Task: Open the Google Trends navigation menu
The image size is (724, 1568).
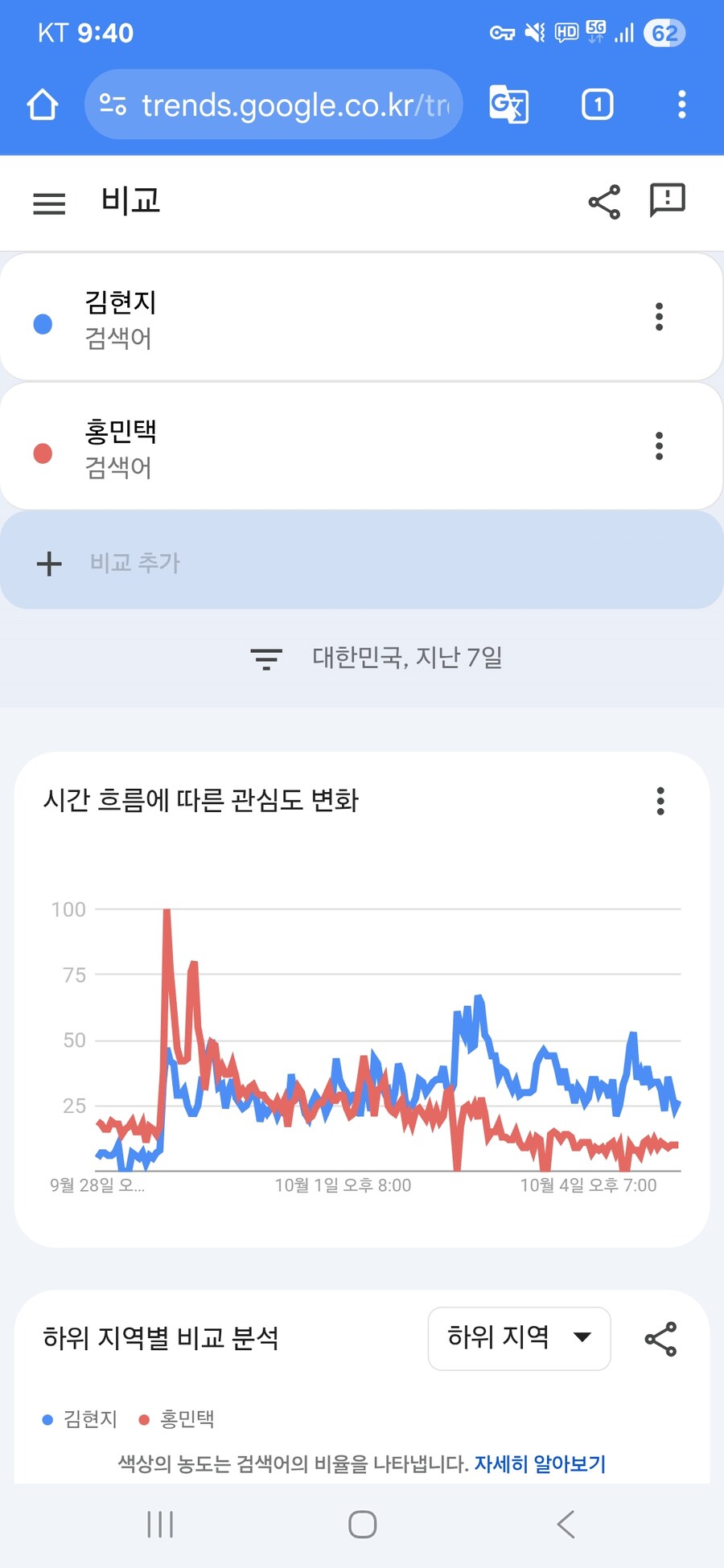Action: [48, 203]
